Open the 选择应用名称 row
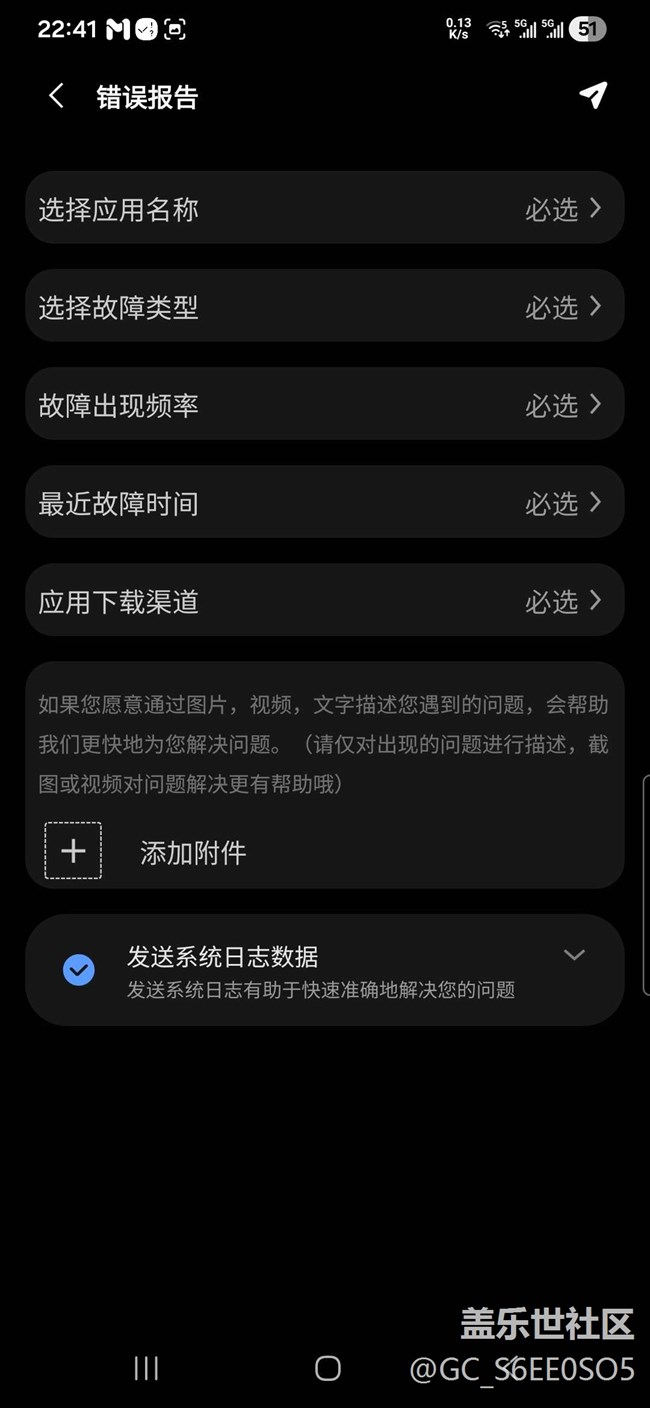This screenshot has width=650, height=1408. 324,208
